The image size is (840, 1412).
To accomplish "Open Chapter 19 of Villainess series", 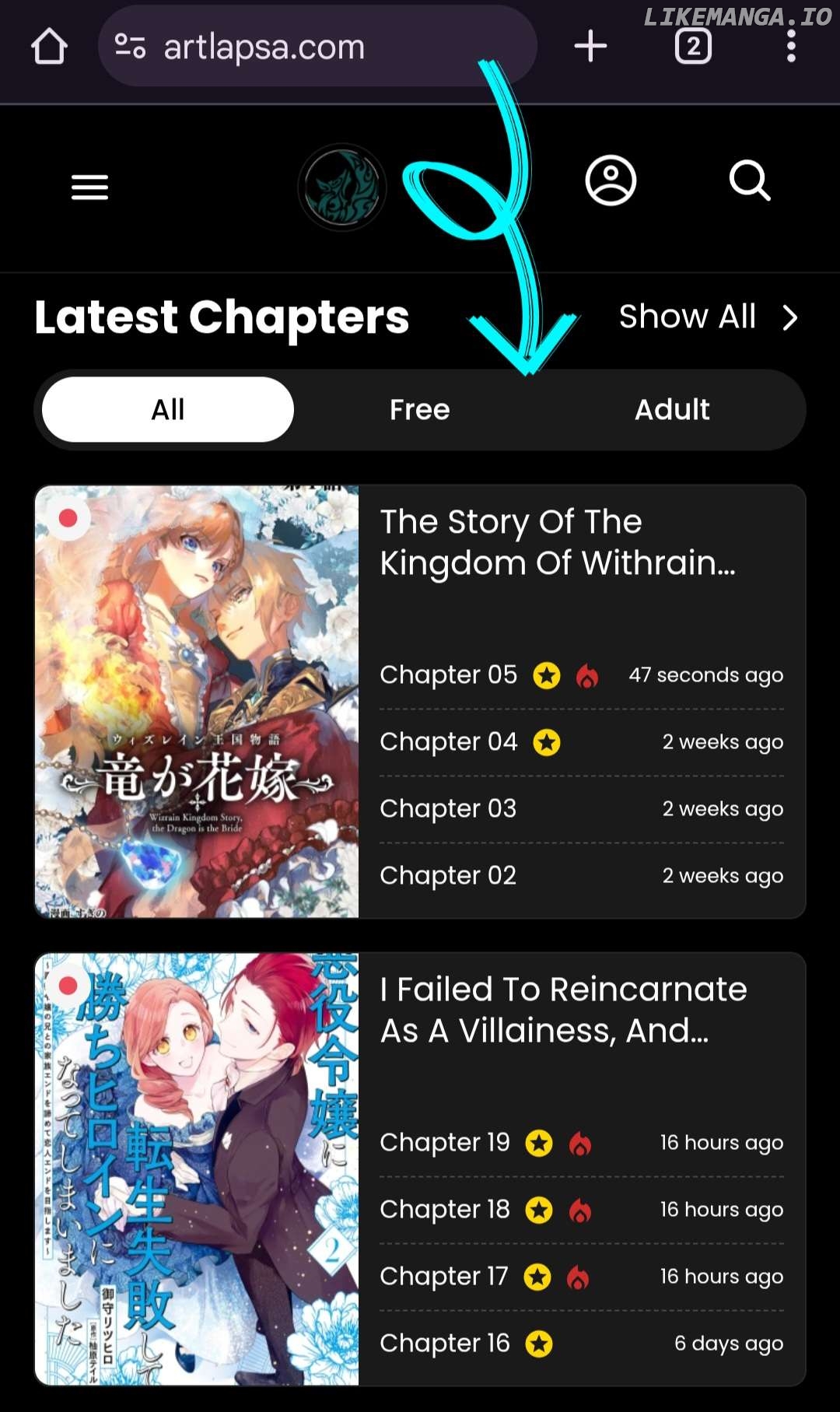I will click(x=445, y=1142).
